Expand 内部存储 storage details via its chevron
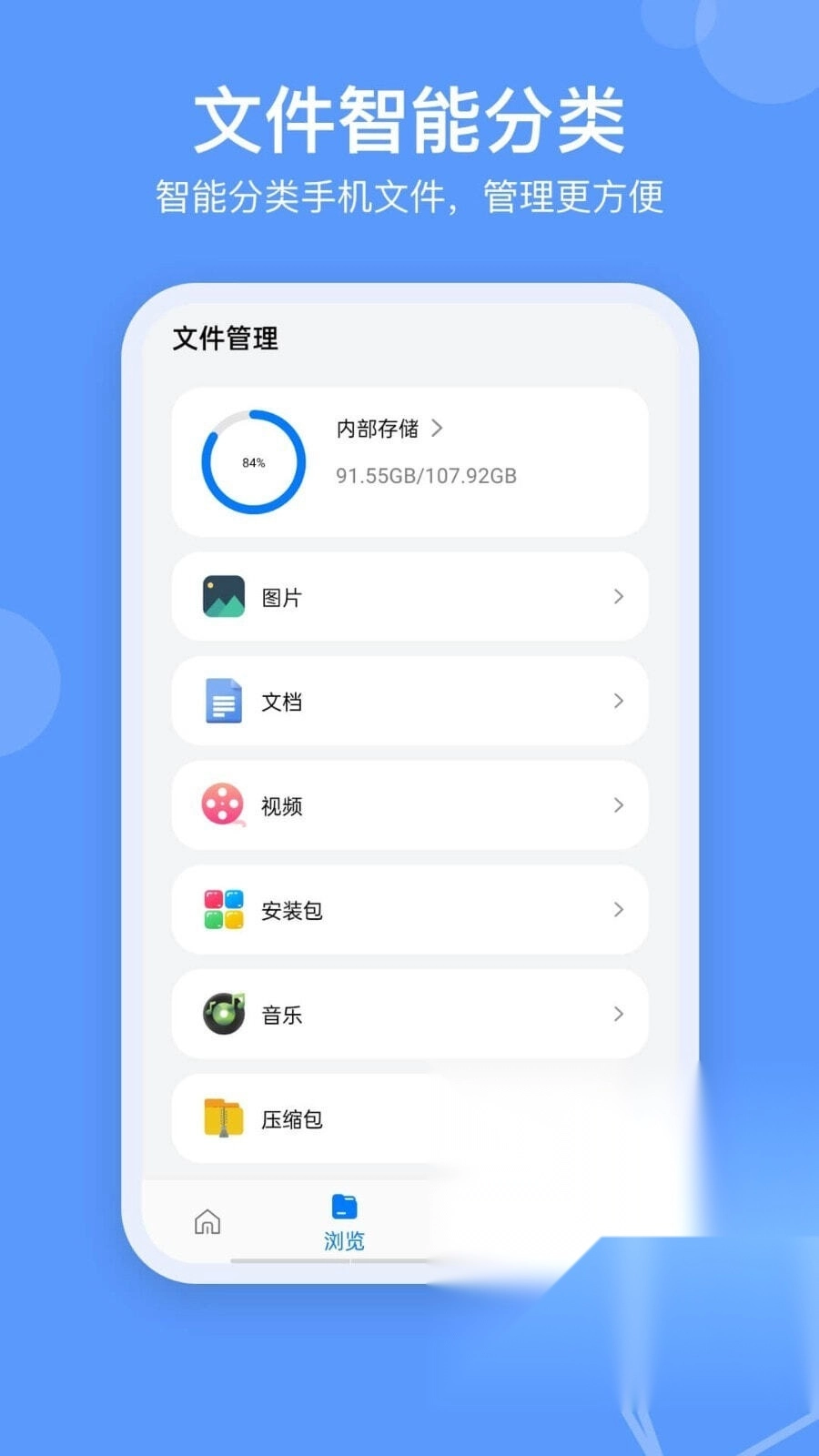Viewport: 819px width, 1456px height. pos(440,428)
